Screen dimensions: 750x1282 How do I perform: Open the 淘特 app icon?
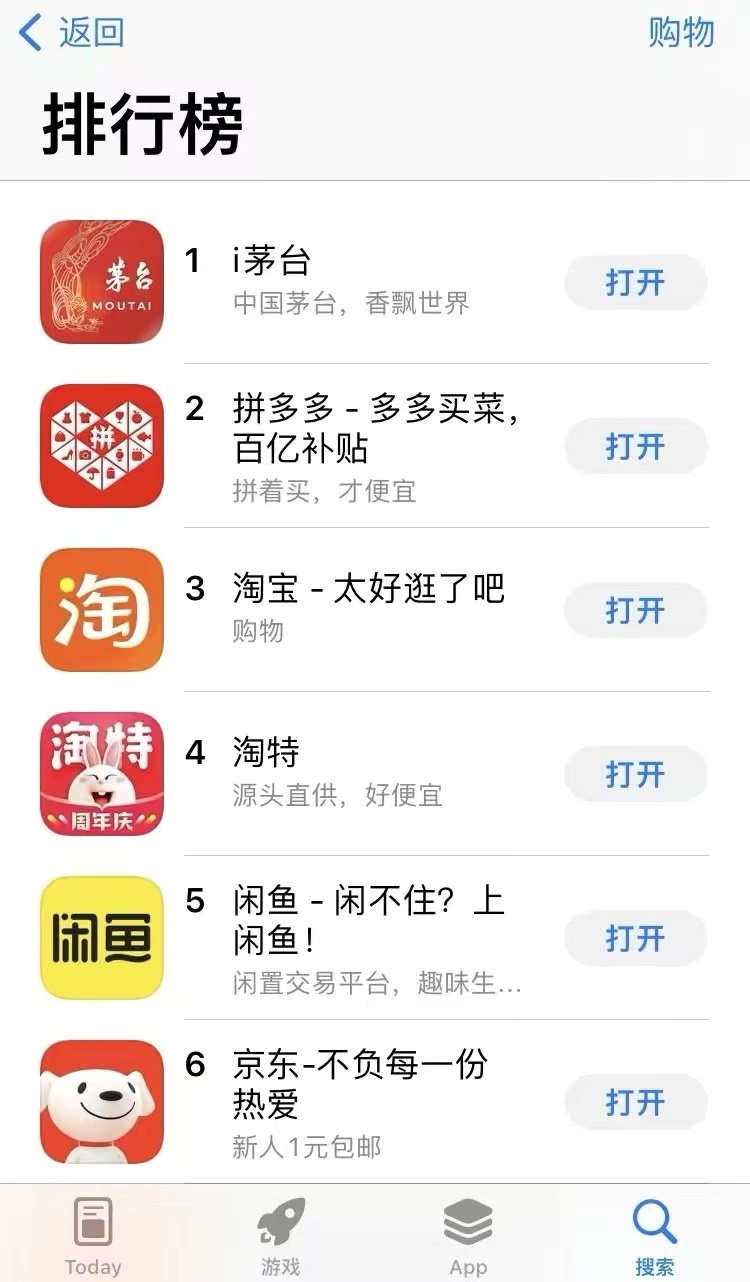tap(101, 774)
